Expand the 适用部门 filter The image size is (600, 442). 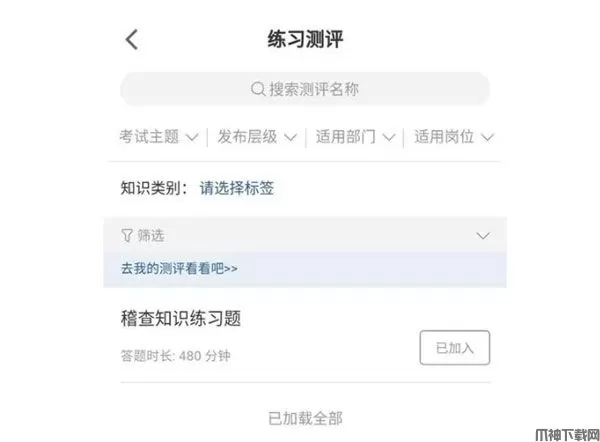tap(355, 137)
